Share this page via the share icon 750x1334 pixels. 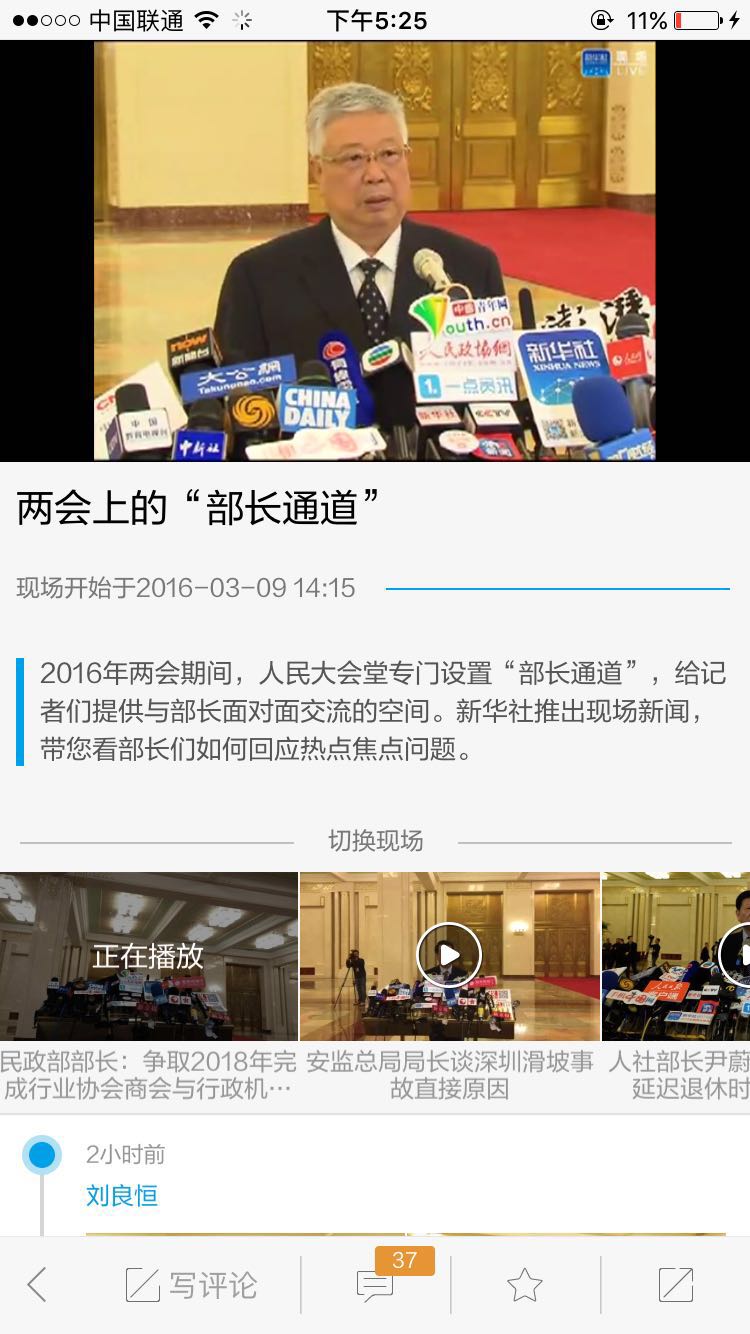pyautogui.click(x=675, y=1285)
